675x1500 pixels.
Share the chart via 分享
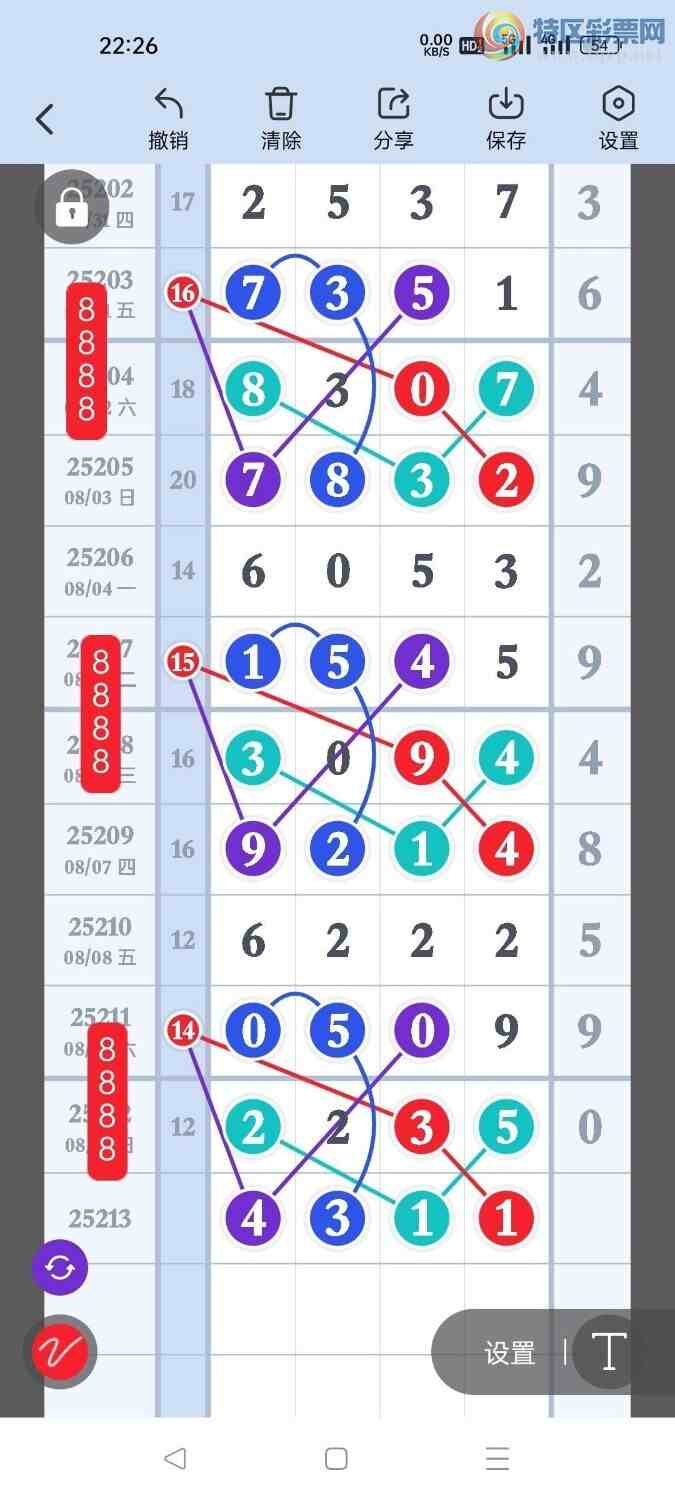tap(393, 118)
